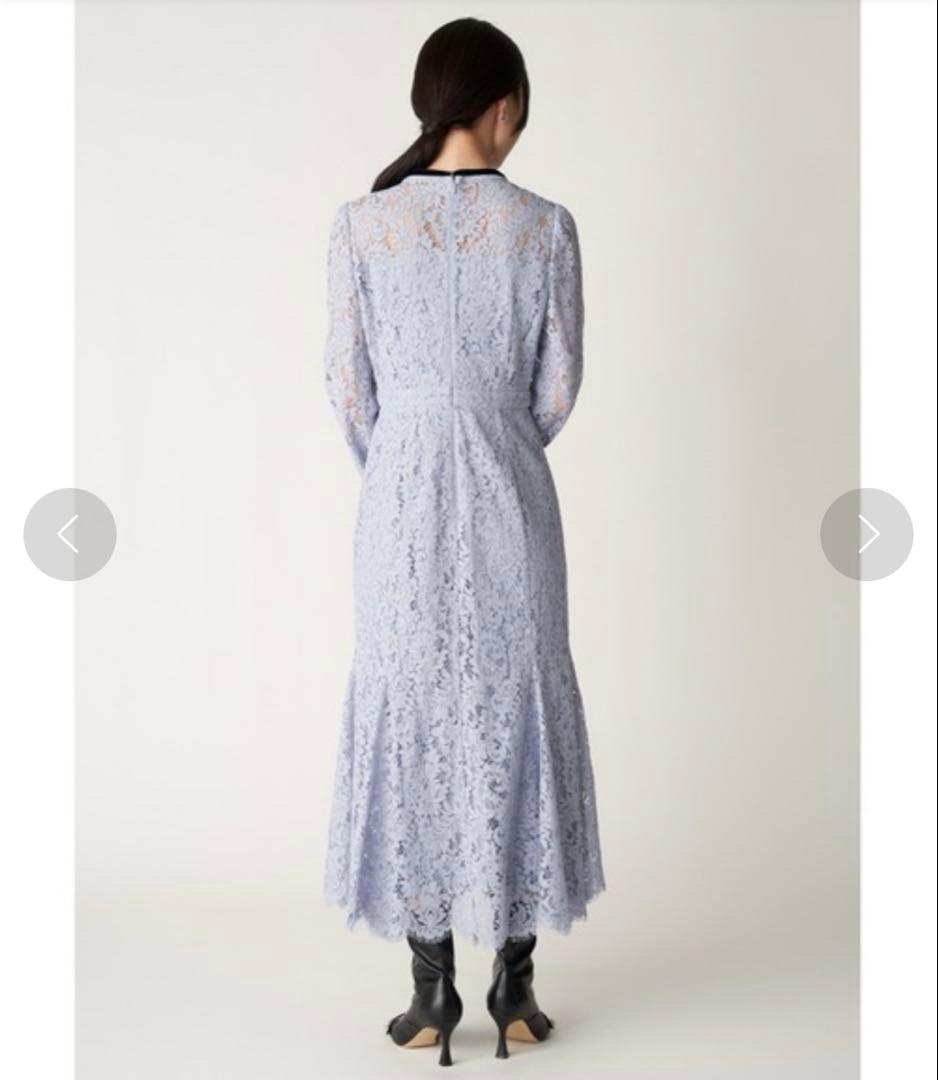This screenshot has width=938, height=1080.
Task: Go to the previous product image
Action: coord(69,534)
